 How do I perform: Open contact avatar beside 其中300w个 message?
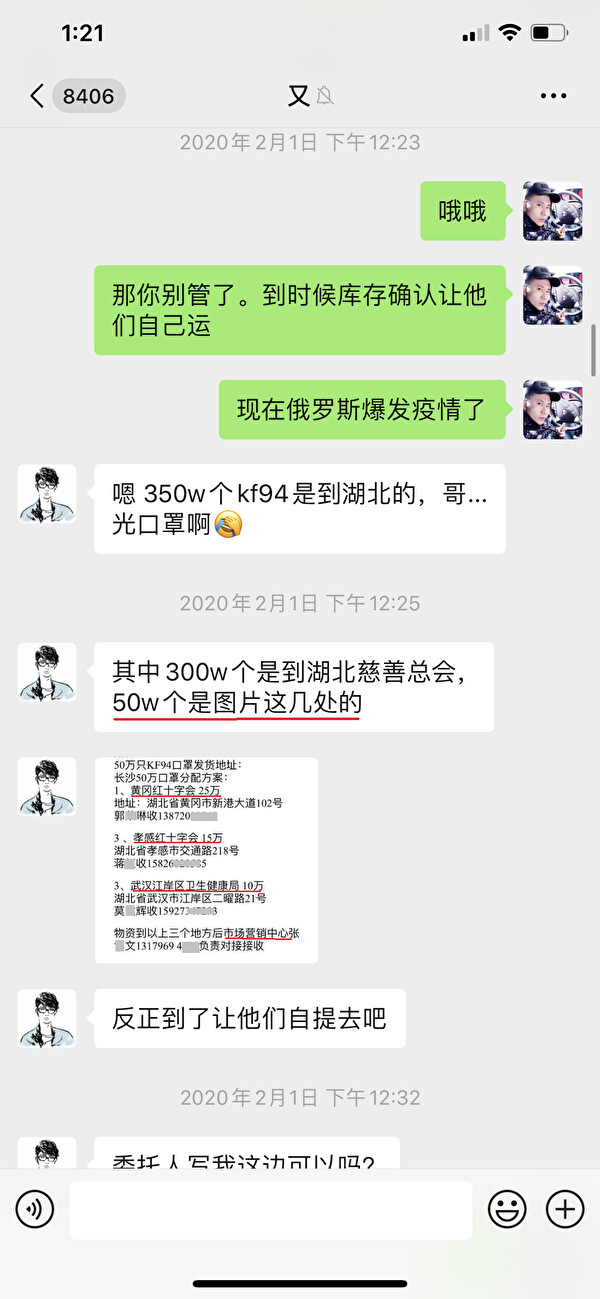pyautogui.click(x=47, y=672)
